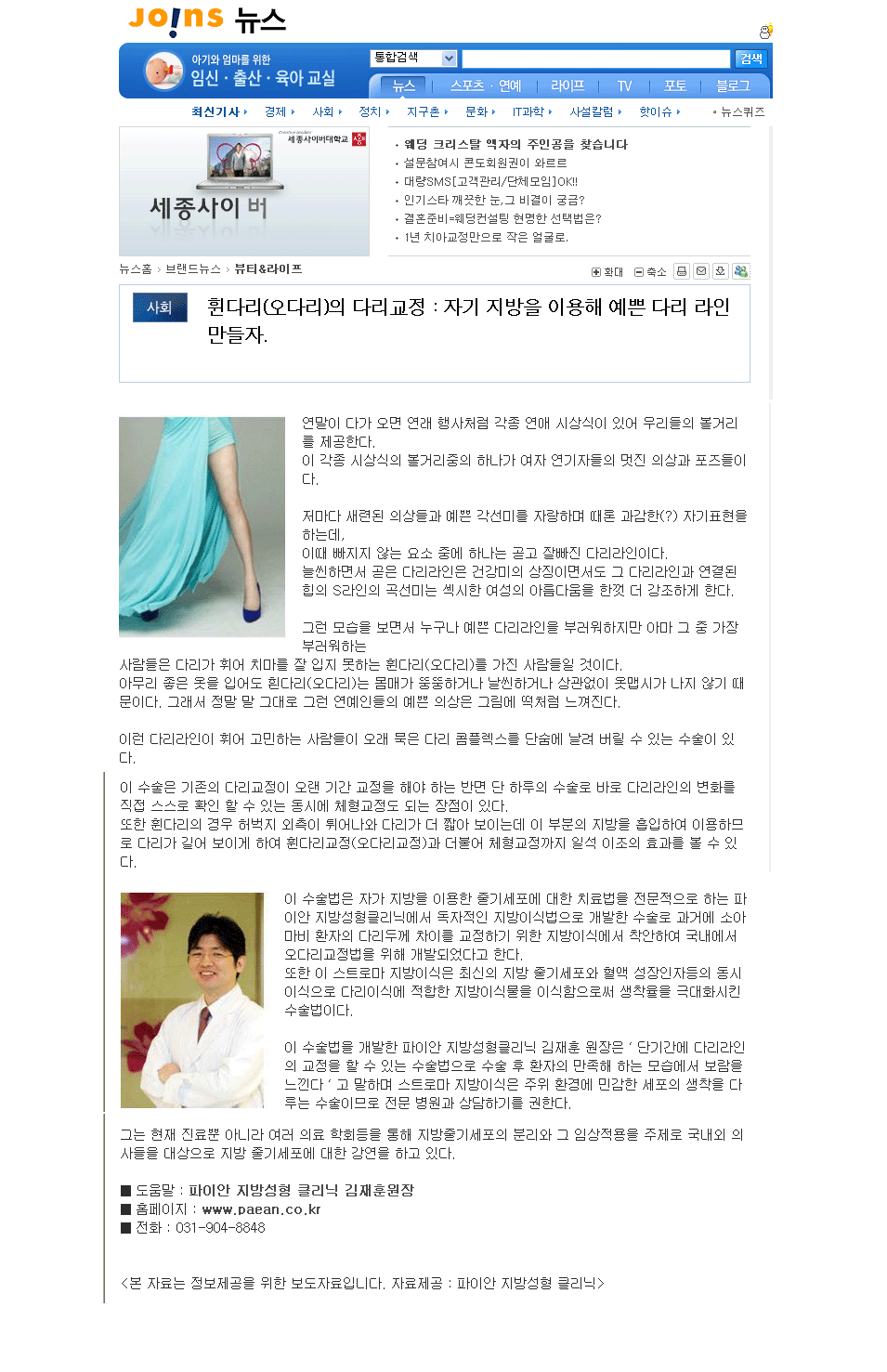Viewport: 887px width, 1372px height.
Task: Enlarge article text with 확대
Action: (607, 272)
